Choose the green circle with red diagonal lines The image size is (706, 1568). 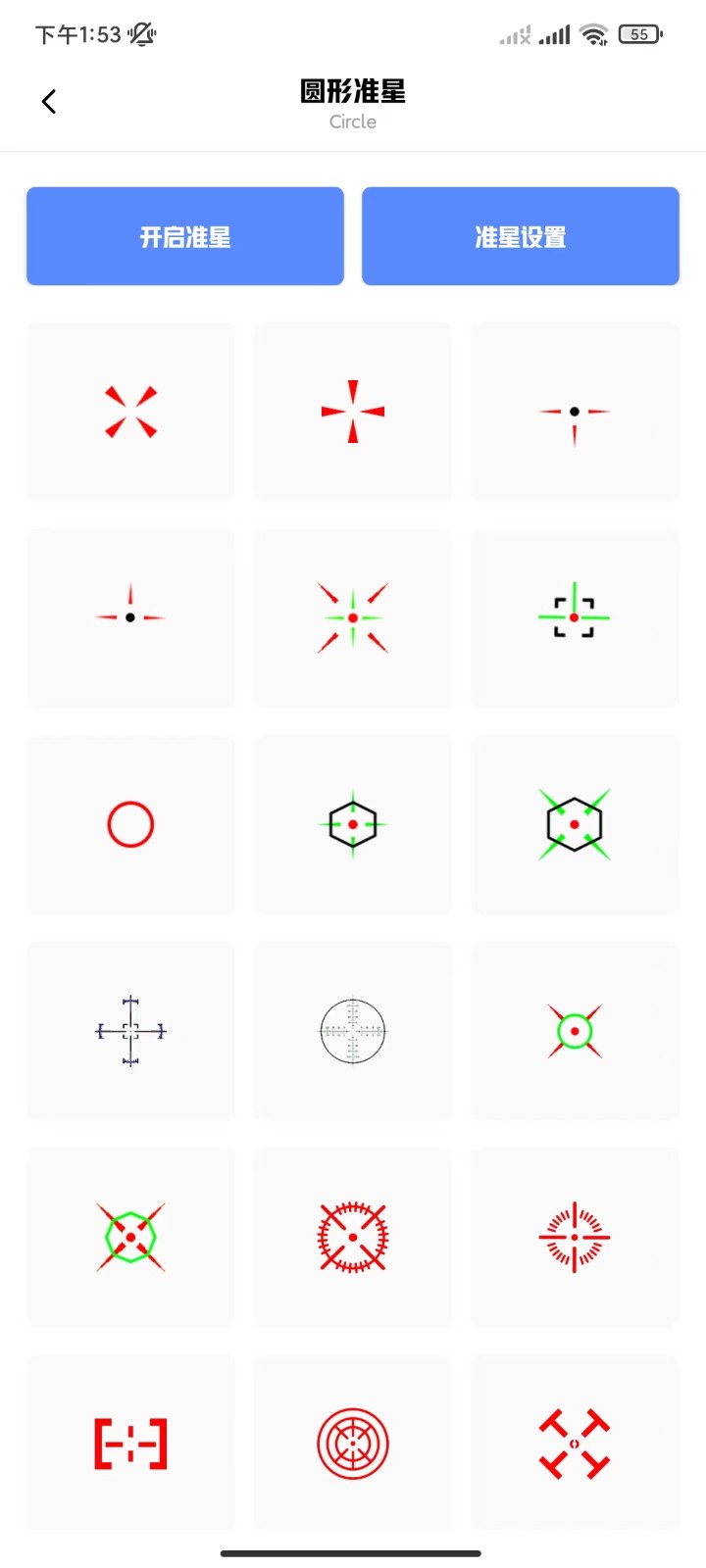tap(575, 1031)
